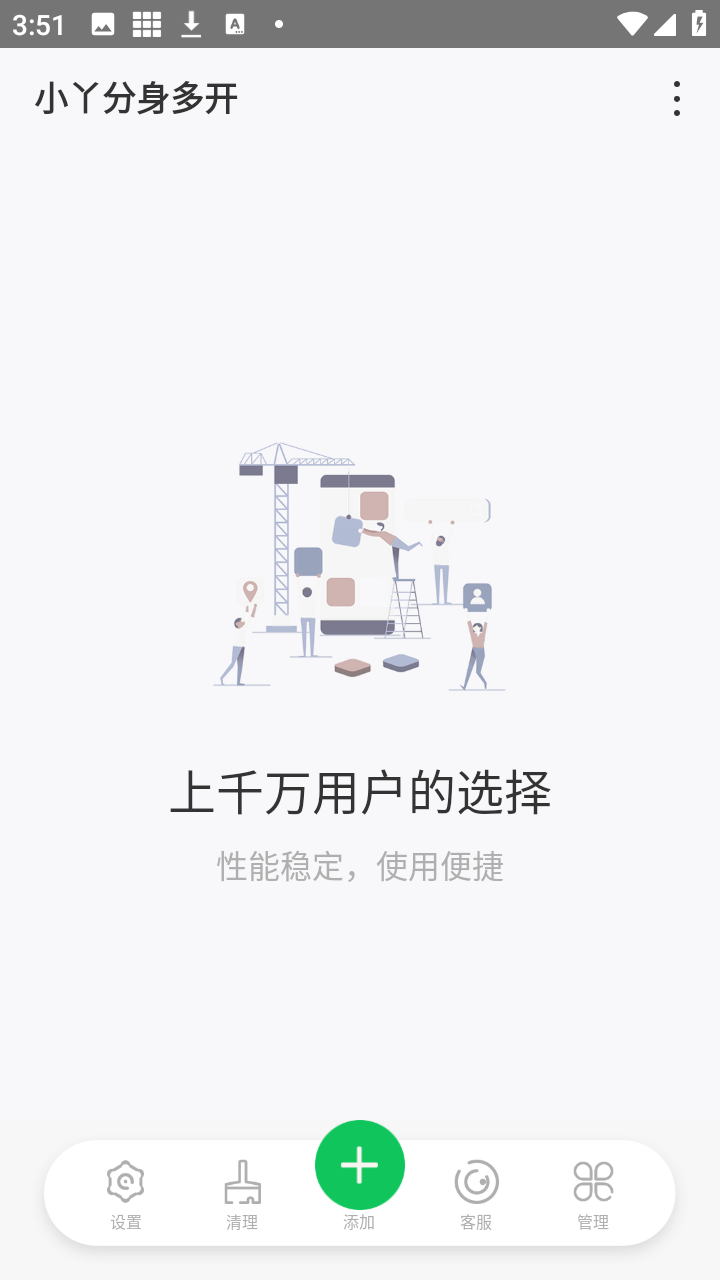720x1280 pixels.
Task: Tap 清理 cleanup brush item
Action: click(x=242, y=1193)
